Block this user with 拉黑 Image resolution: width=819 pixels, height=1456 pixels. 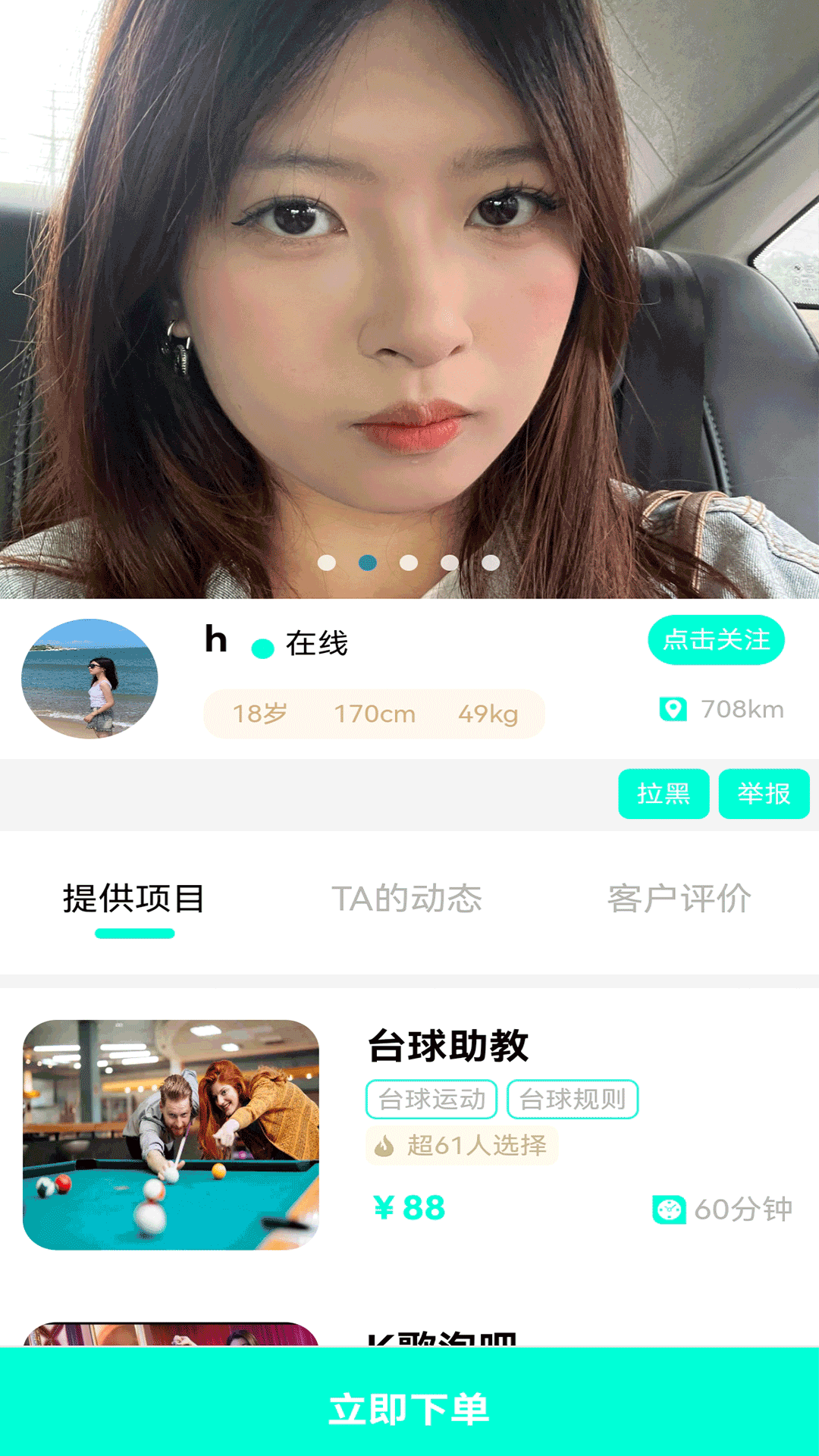point(664,794)
